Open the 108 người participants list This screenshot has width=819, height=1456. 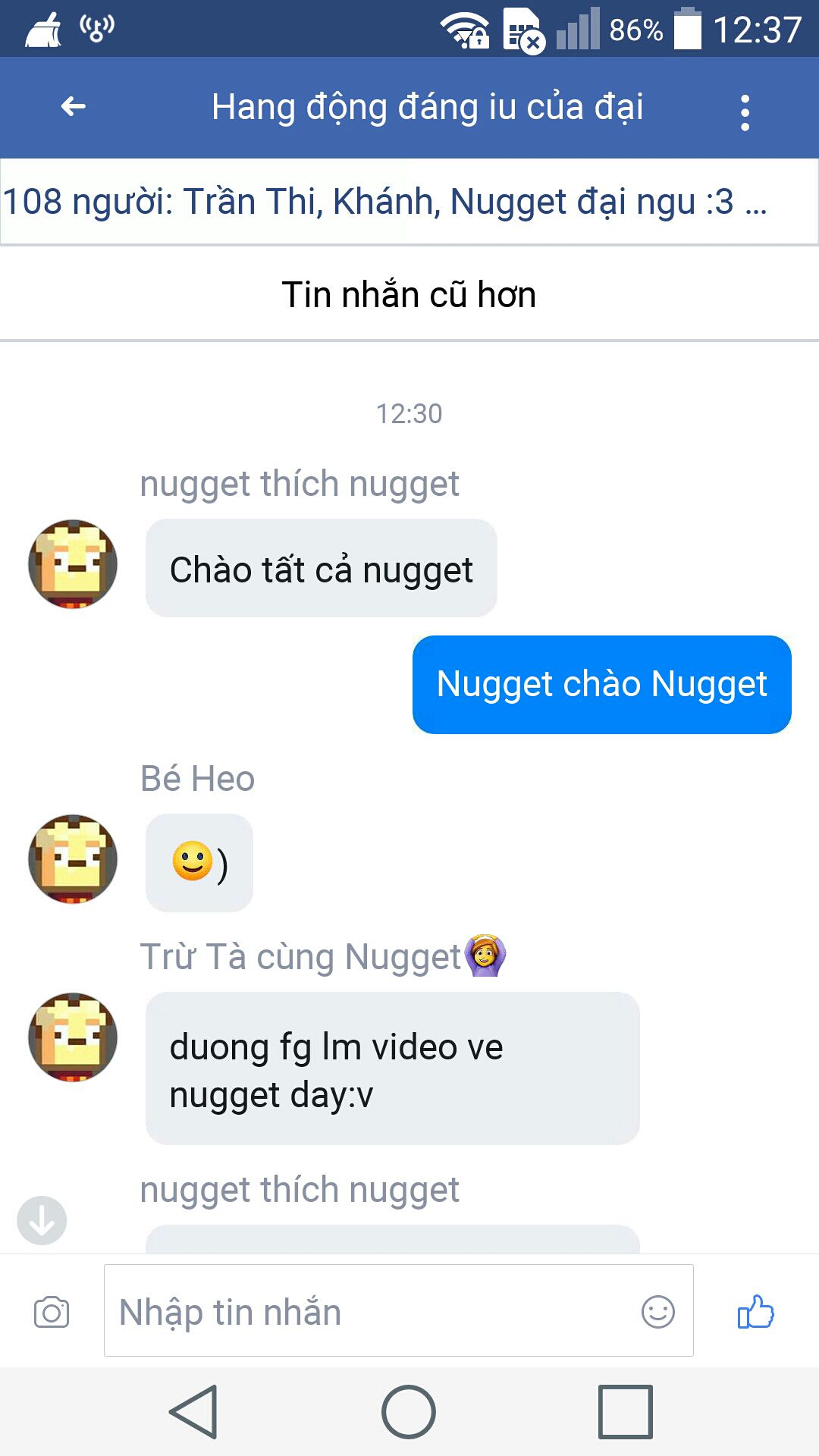(x=385, y=202)
